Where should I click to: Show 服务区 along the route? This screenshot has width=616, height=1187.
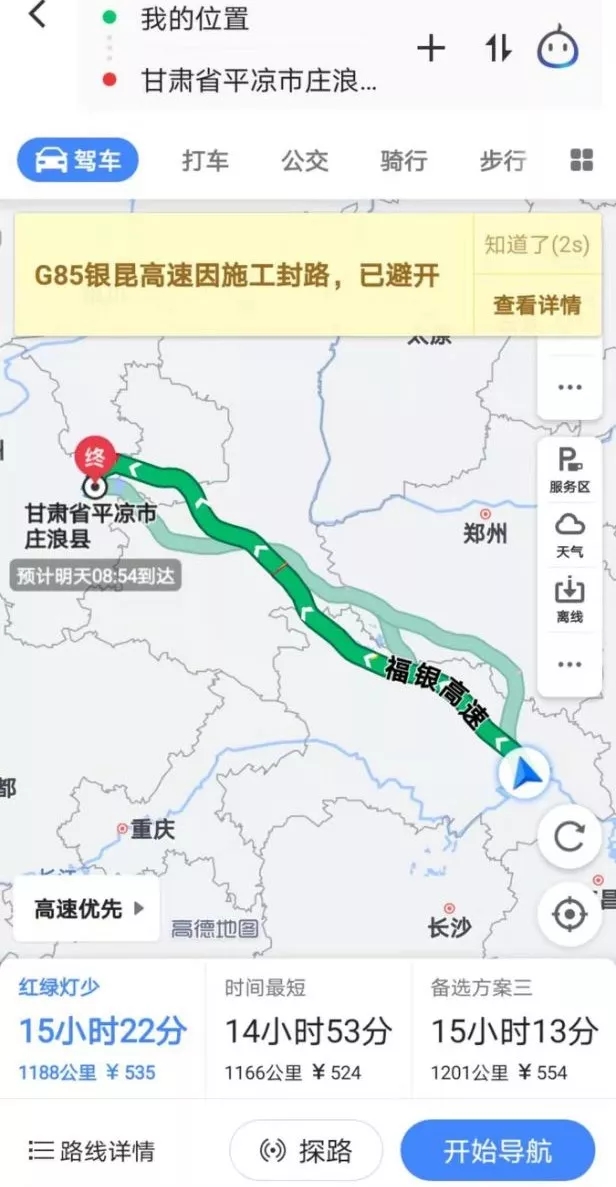click(570, 469)
